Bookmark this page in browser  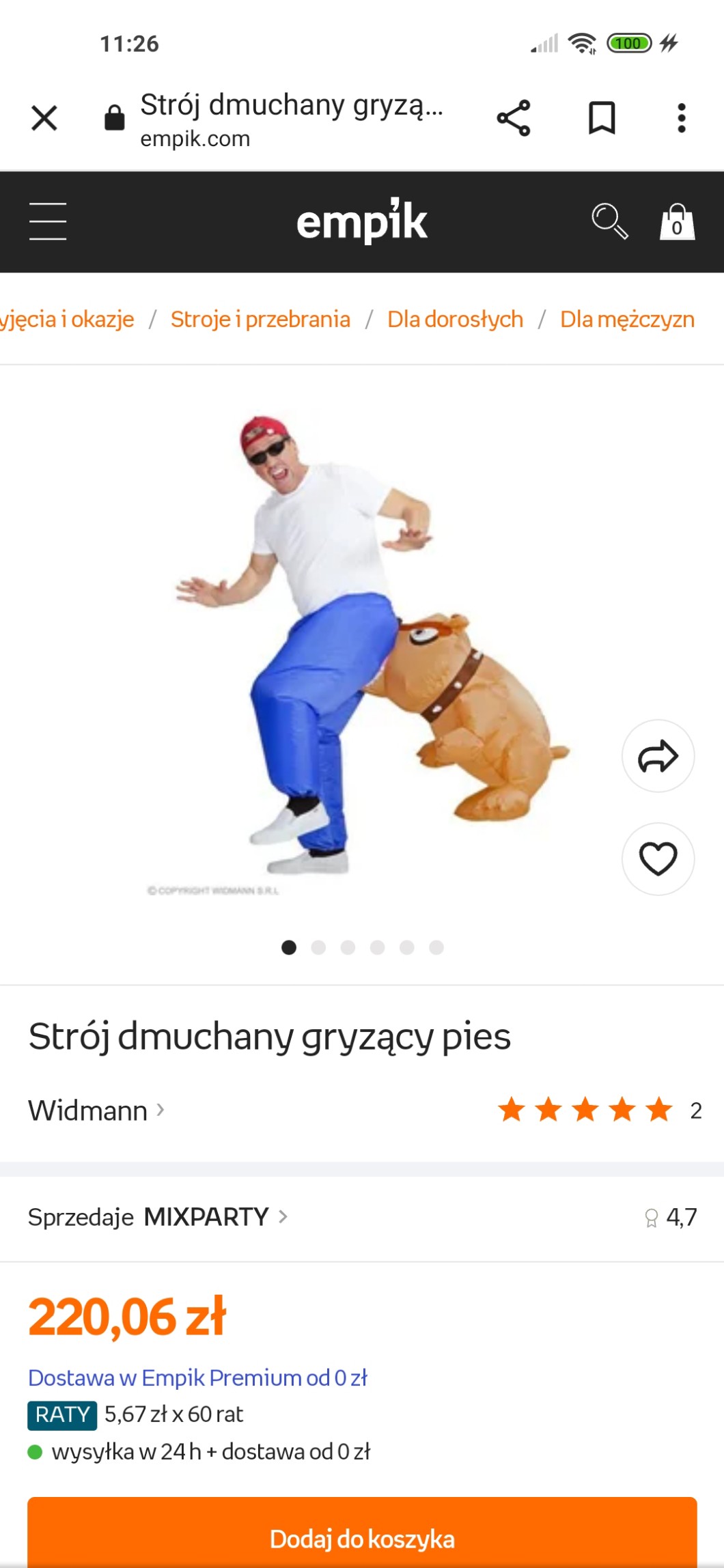[x=602, y=118]
